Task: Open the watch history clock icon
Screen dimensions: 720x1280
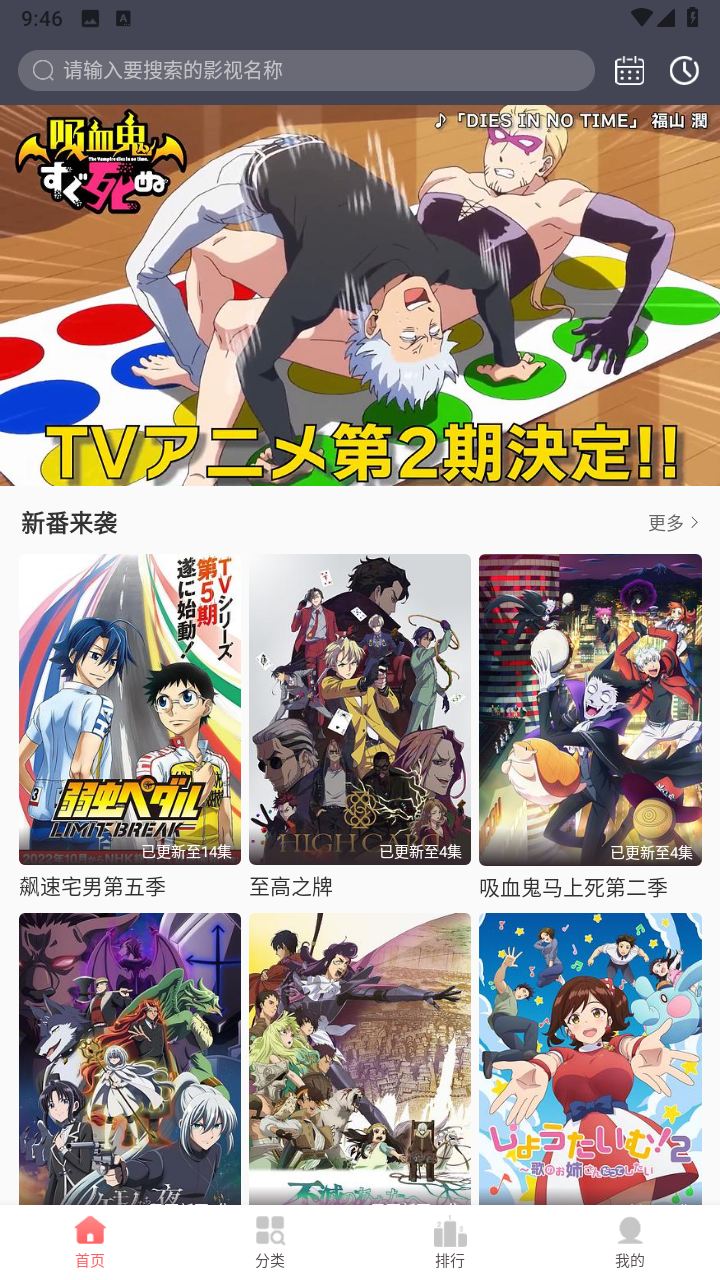Action: 684,70
